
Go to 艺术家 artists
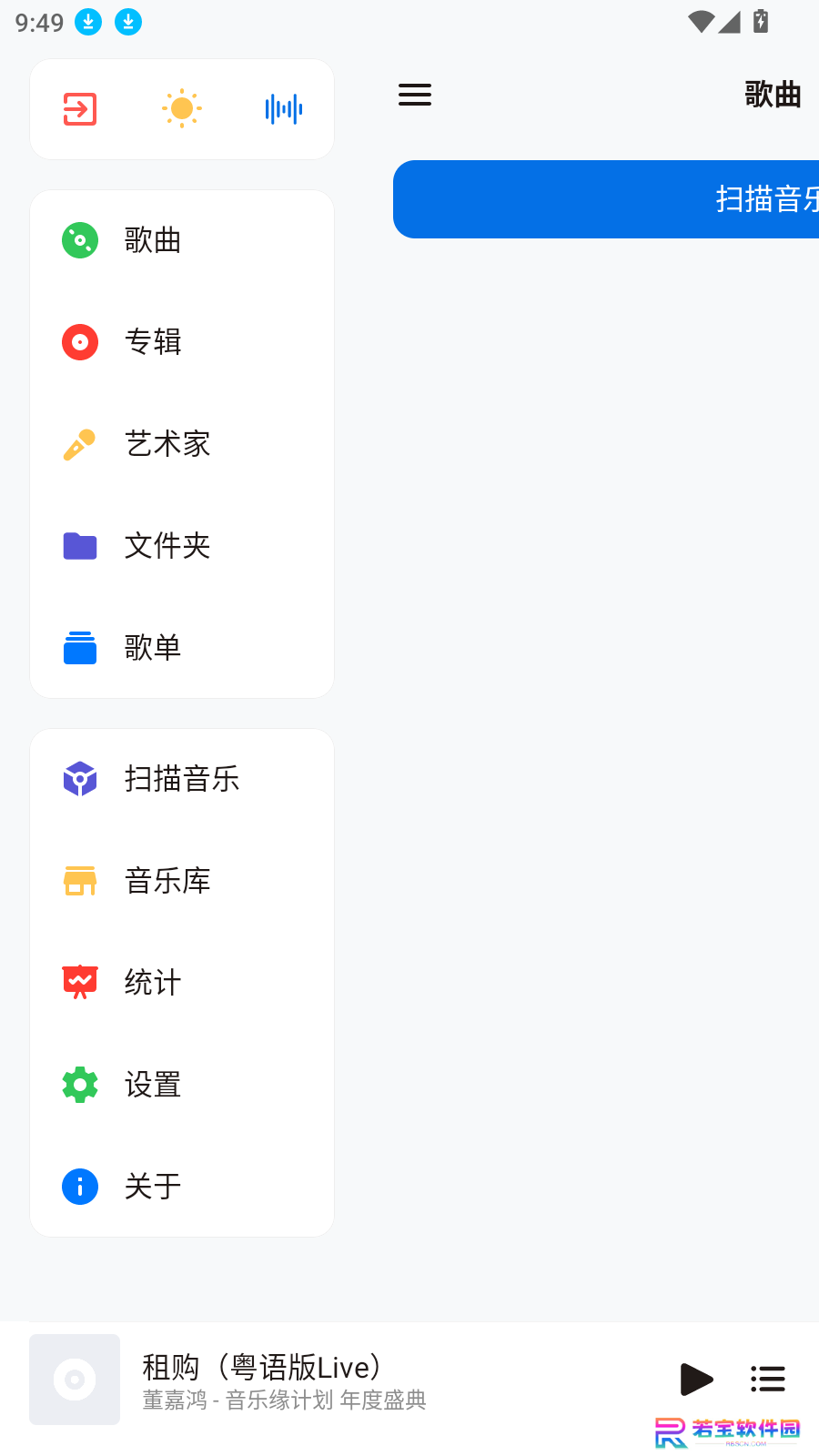pos(182,444)
